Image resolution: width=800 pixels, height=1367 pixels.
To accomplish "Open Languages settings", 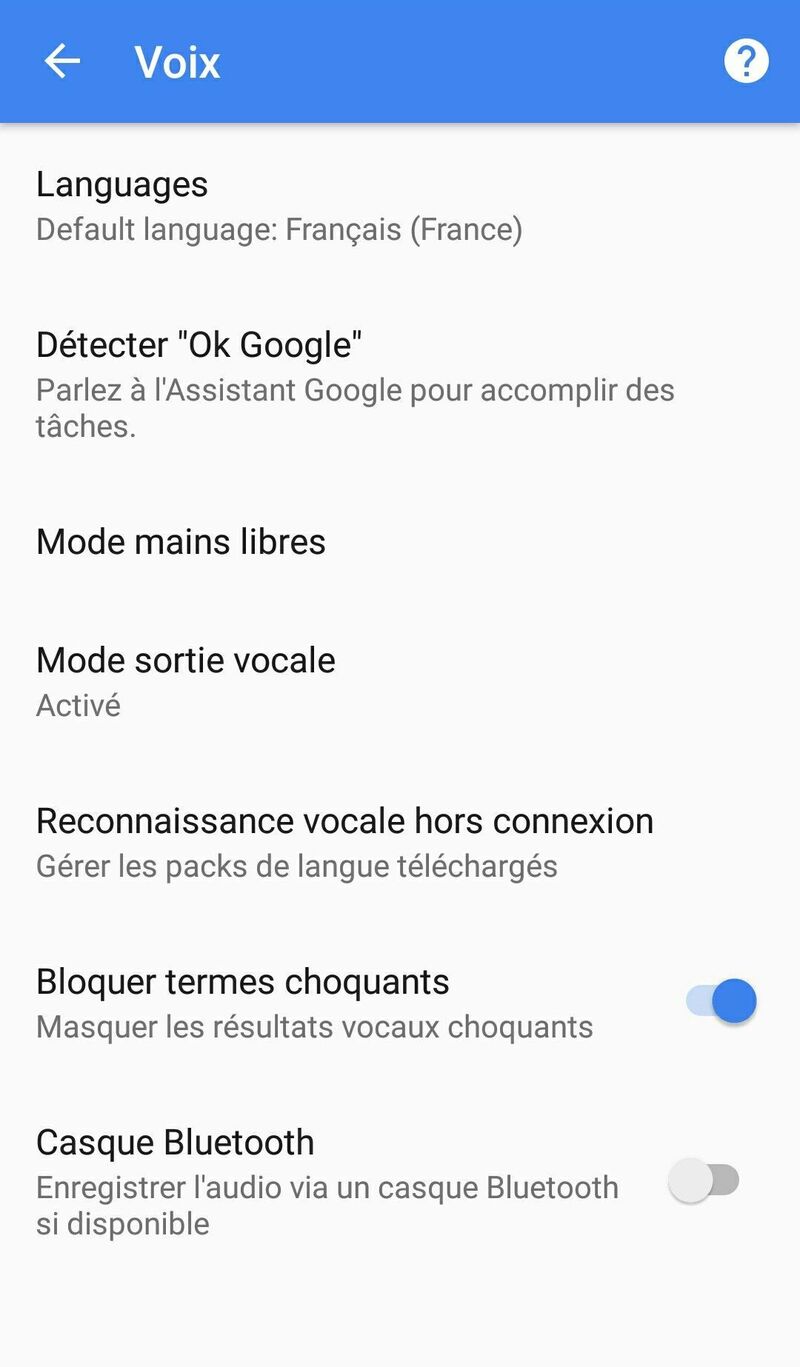I will [280, 206].
